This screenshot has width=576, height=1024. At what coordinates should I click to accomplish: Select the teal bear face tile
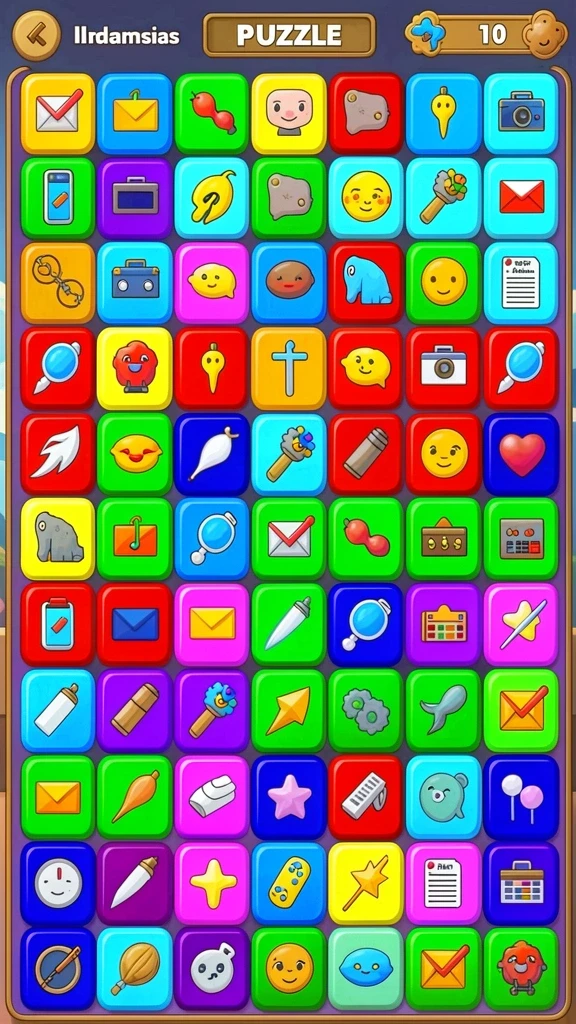[443, 797]
